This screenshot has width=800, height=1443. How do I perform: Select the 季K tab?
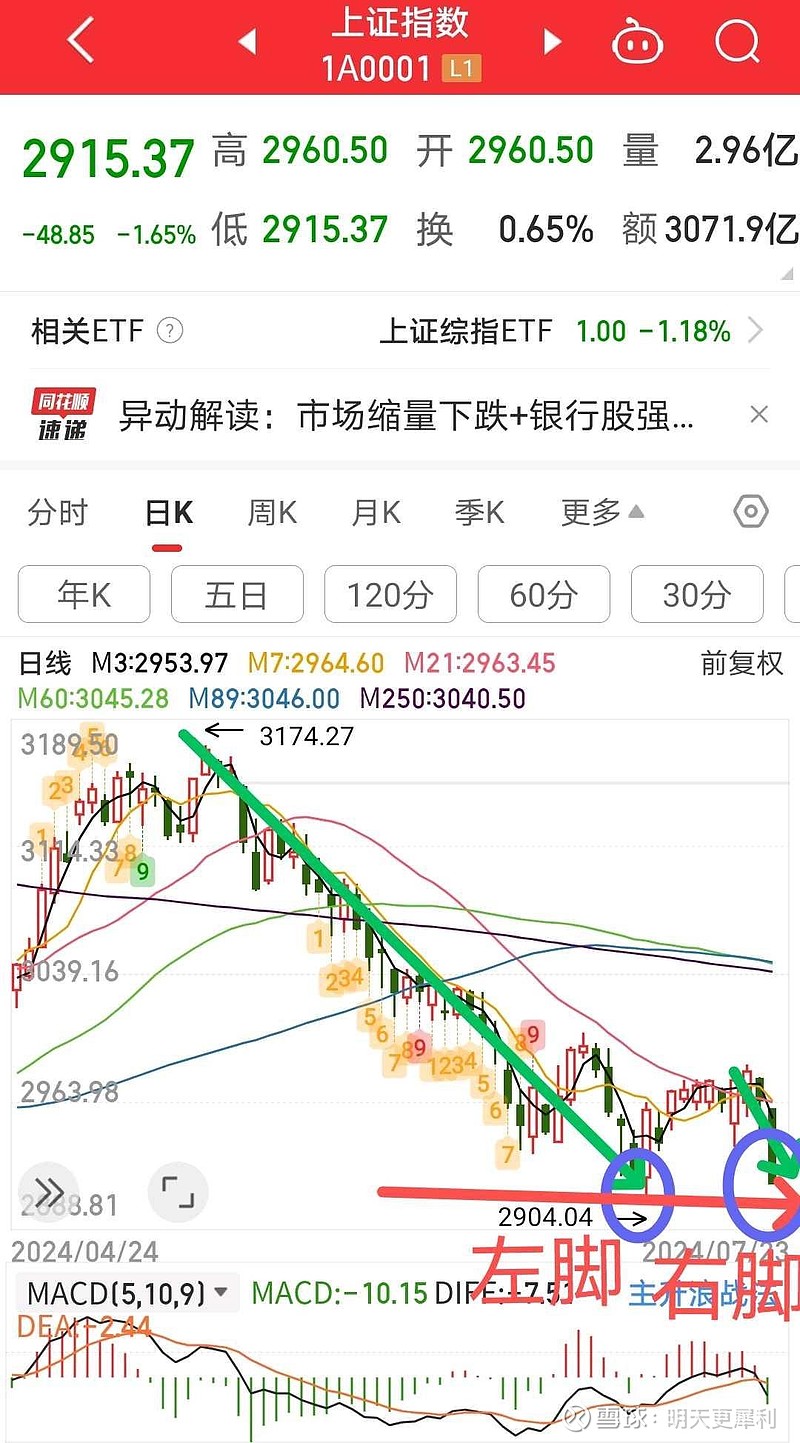point(480,513)
